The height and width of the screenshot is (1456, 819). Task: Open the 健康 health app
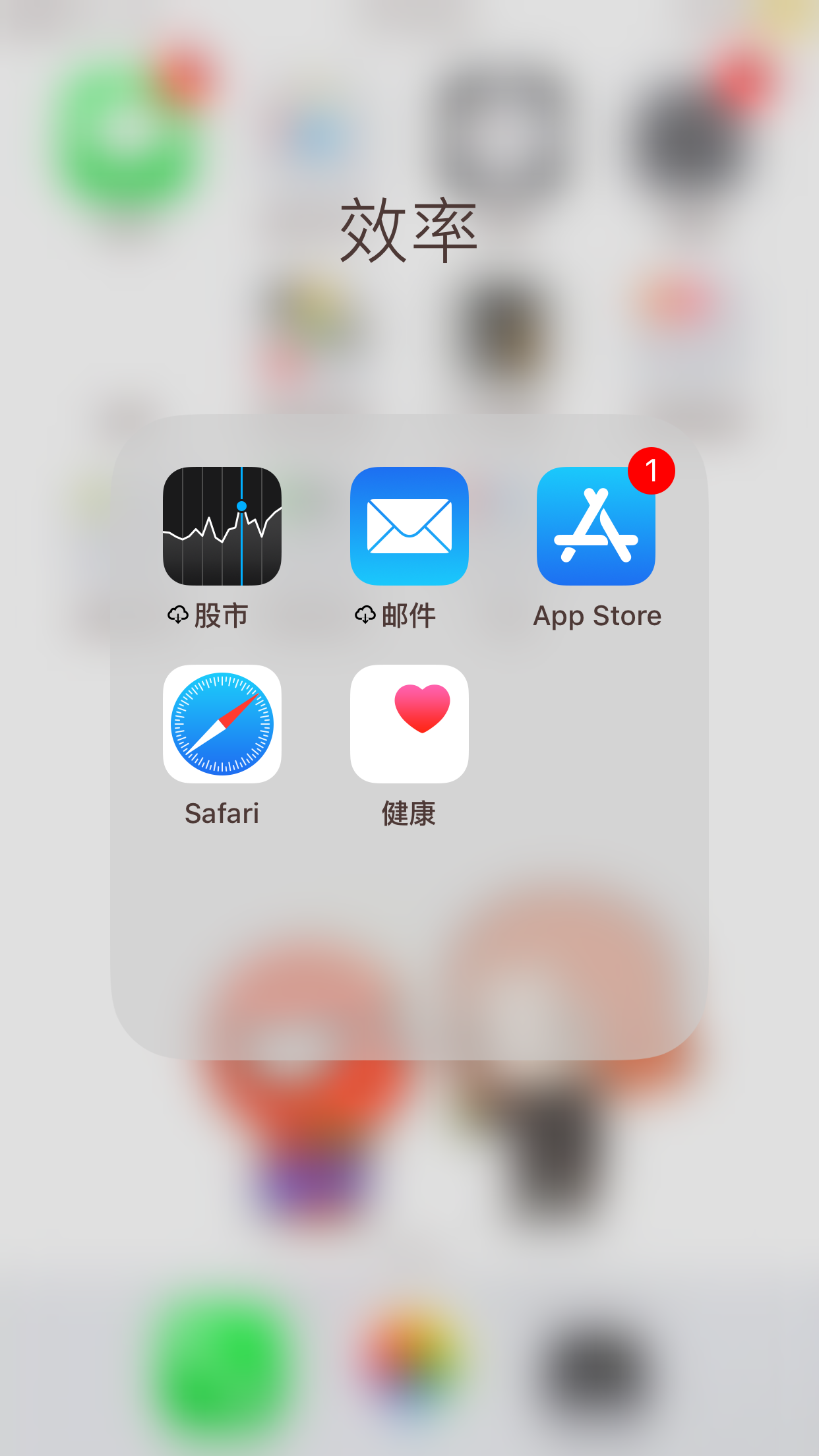[x=409, y=724]
